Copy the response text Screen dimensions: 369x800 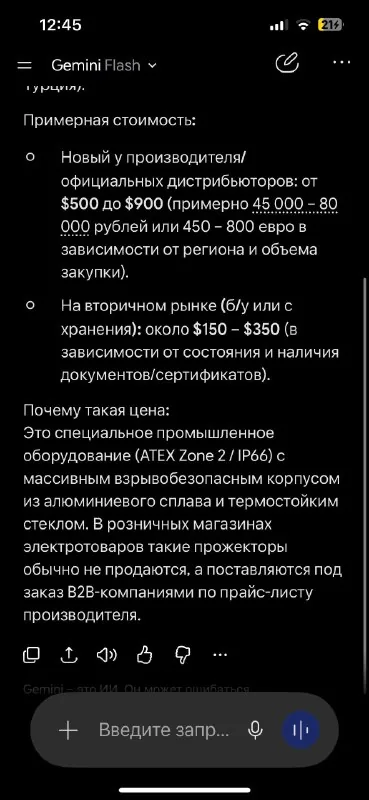click(31, 655)
